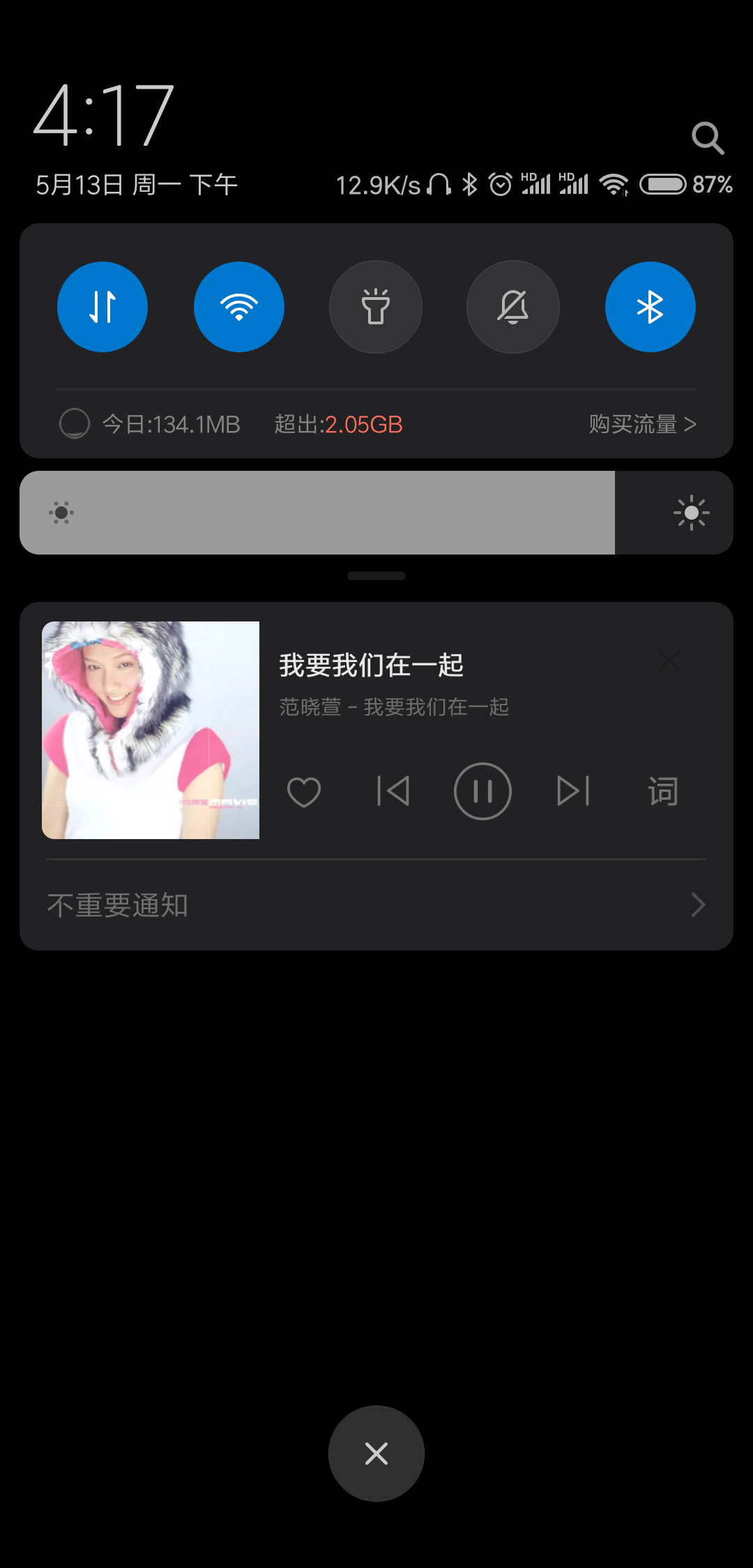Viewport: 753px width, 1568px height.
Task: Pause the playing song
Action: (x=482, y=792)
